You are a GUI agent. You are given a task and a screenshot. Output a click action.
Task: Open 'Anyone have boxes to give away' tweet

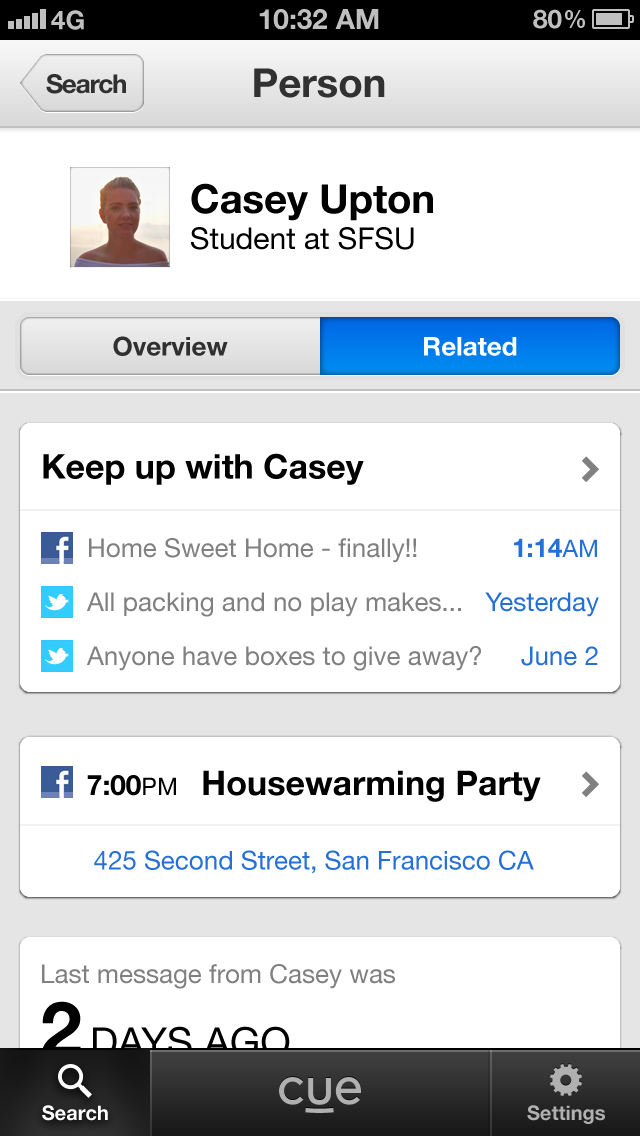(320, 656)
